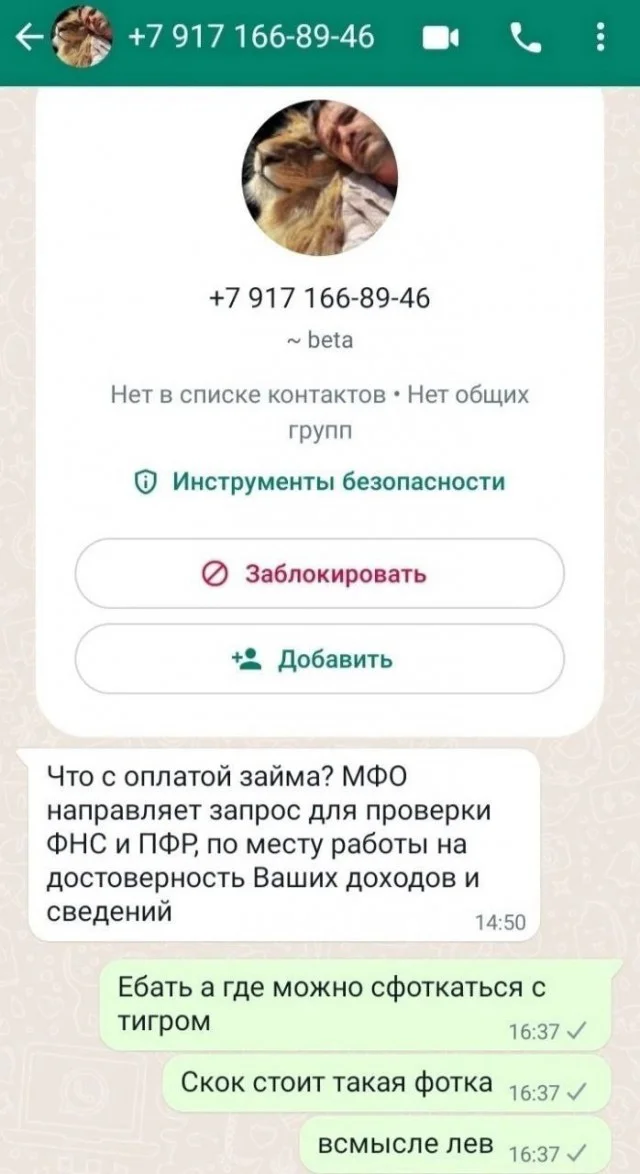Open Инструменты безопасности
The height and width of the screenshot is (1174, 640).
320,482
